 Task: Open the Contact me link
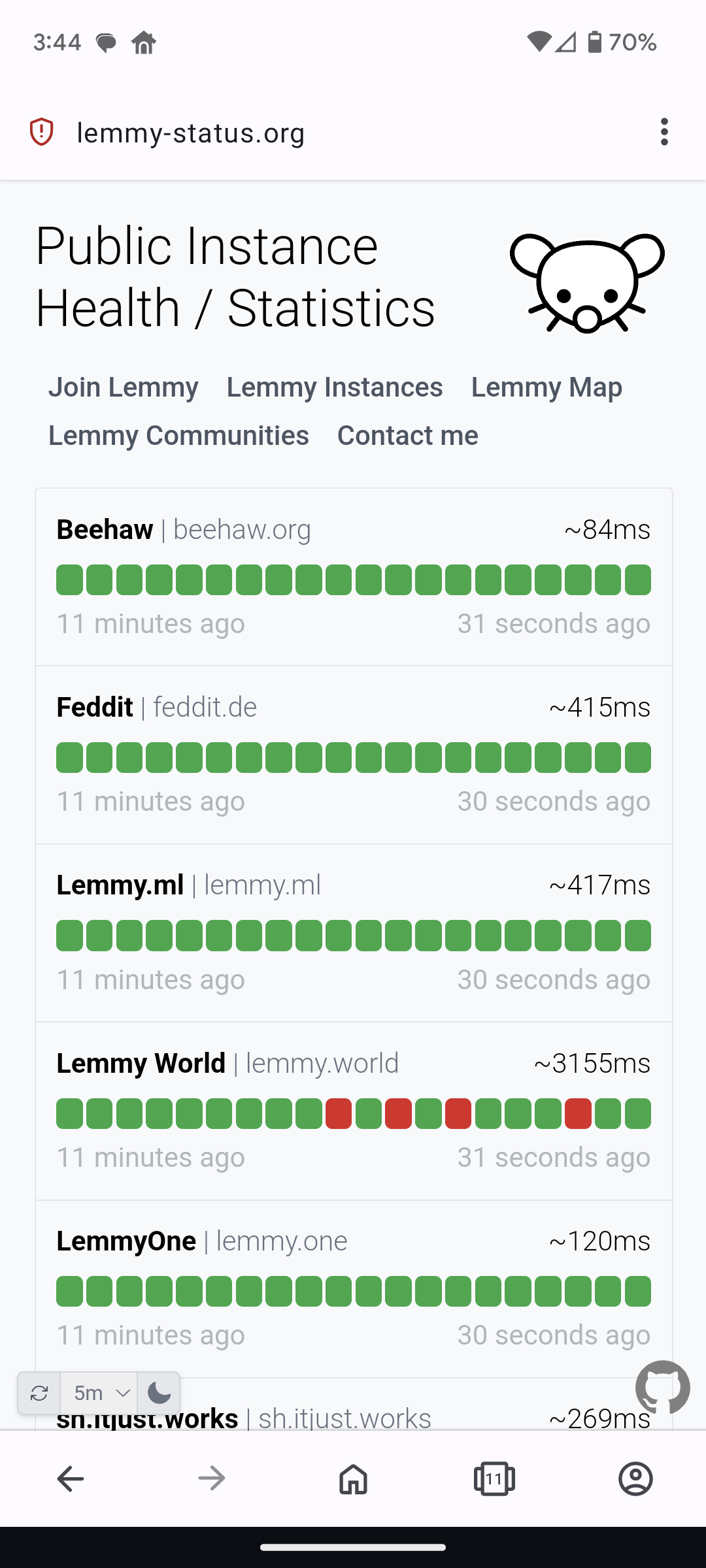tap(407, 435)
